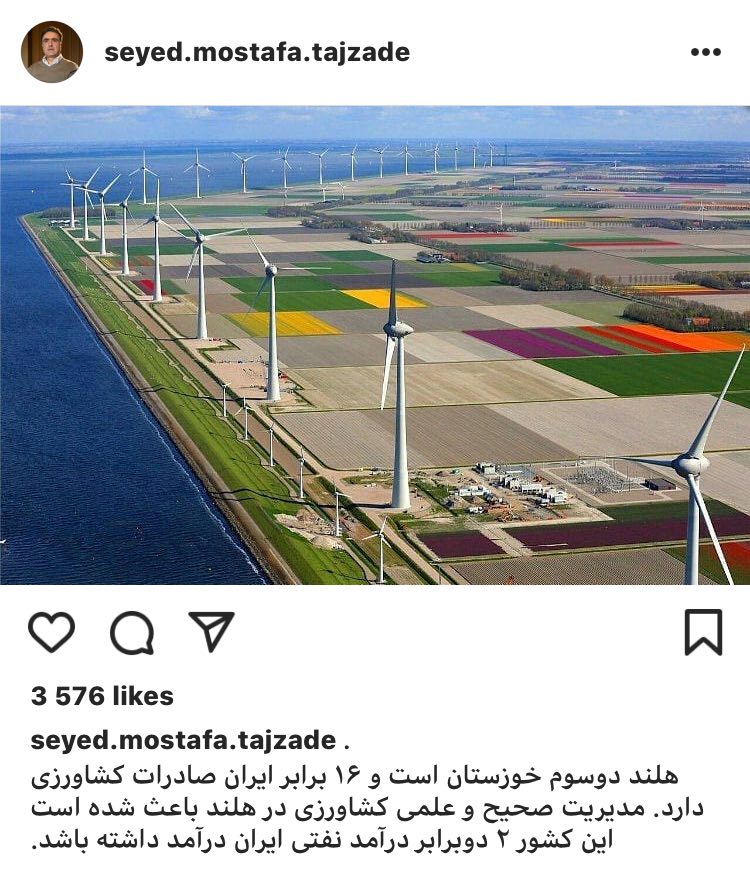This screenshot has width=750, height=871.
Task: Open the post's three-dot overflow menu
Action: [x=705, y=52]
